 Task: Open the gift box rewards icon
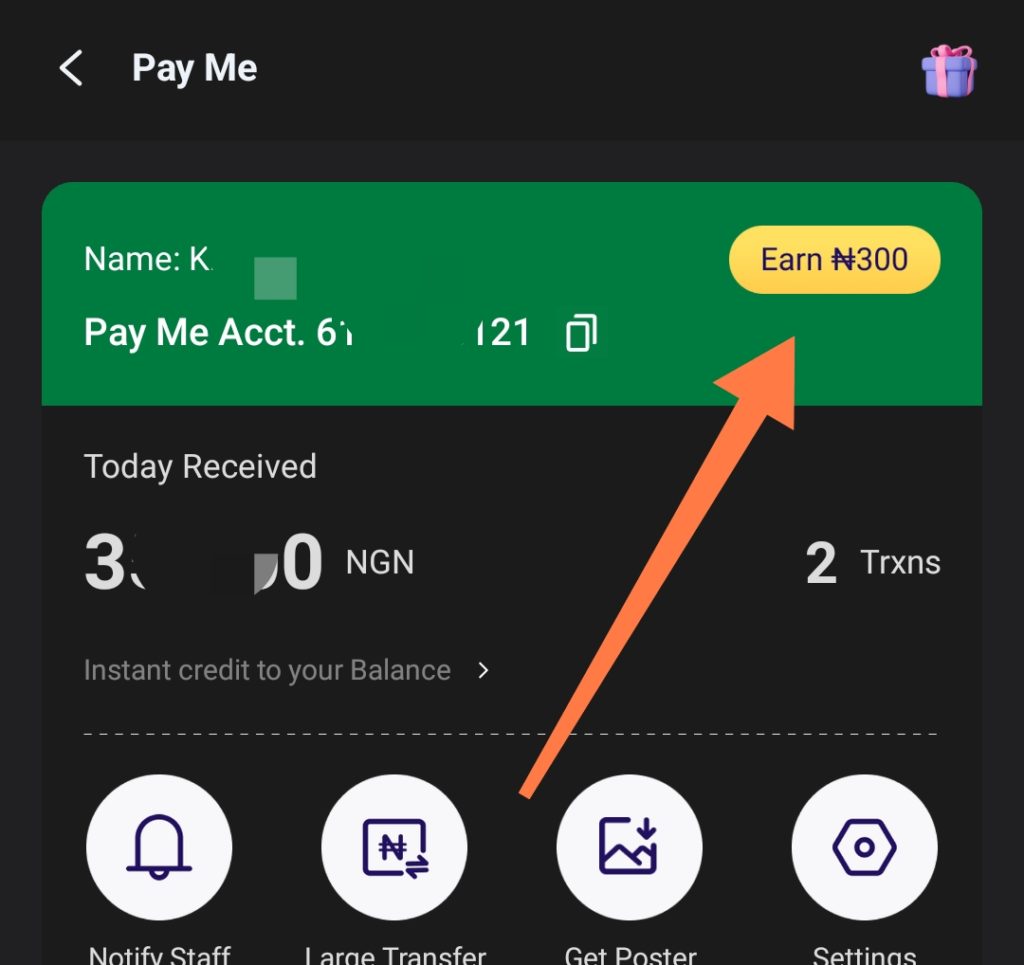[x=948, y=72]
